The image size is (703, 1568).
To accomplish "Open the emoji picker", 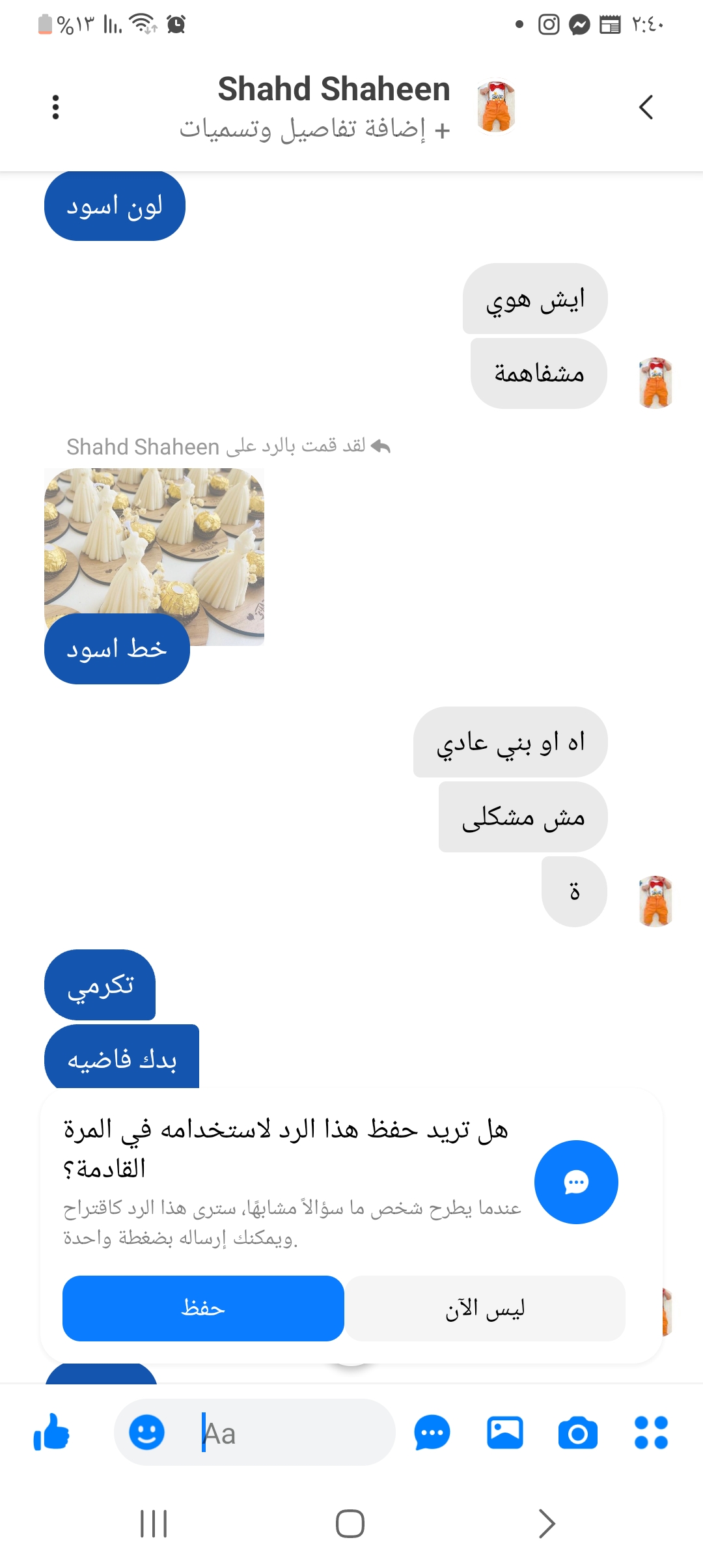I will pyautogui.click(x=146, y=1433).
